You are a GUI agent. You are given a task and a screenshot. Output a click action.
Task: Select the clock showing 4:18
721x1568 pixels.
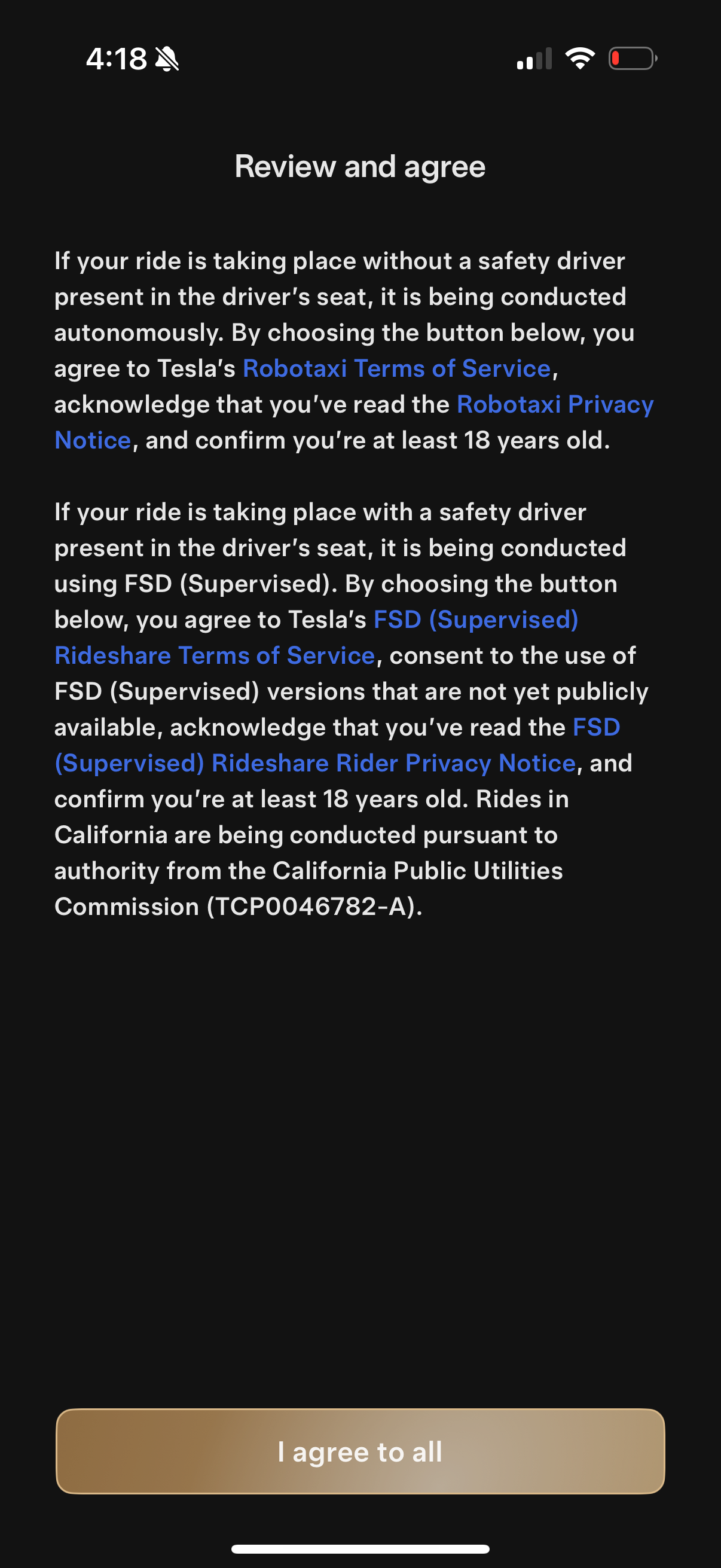(x=115, y=59)
